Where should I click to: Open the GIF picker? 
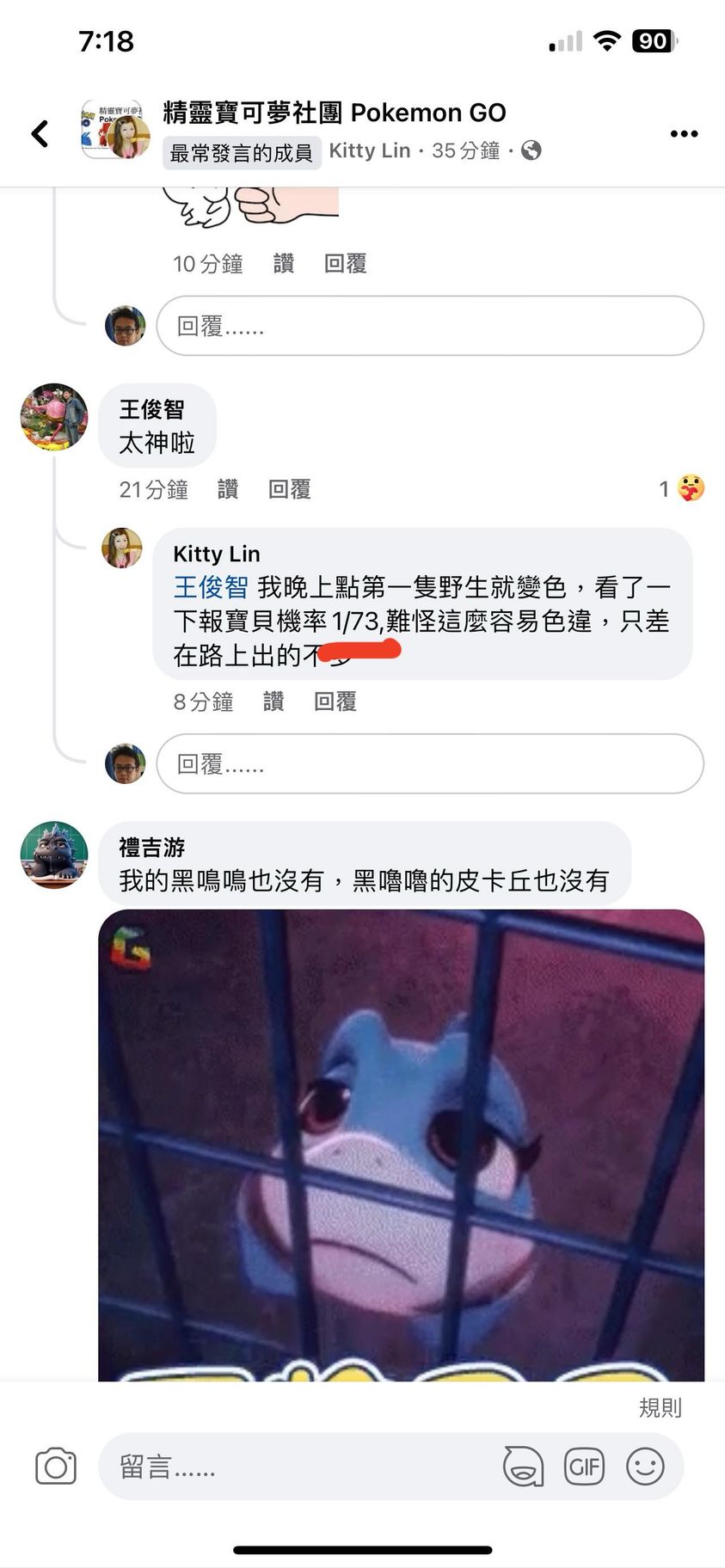pyautogui.click(x=584, y=1466)
